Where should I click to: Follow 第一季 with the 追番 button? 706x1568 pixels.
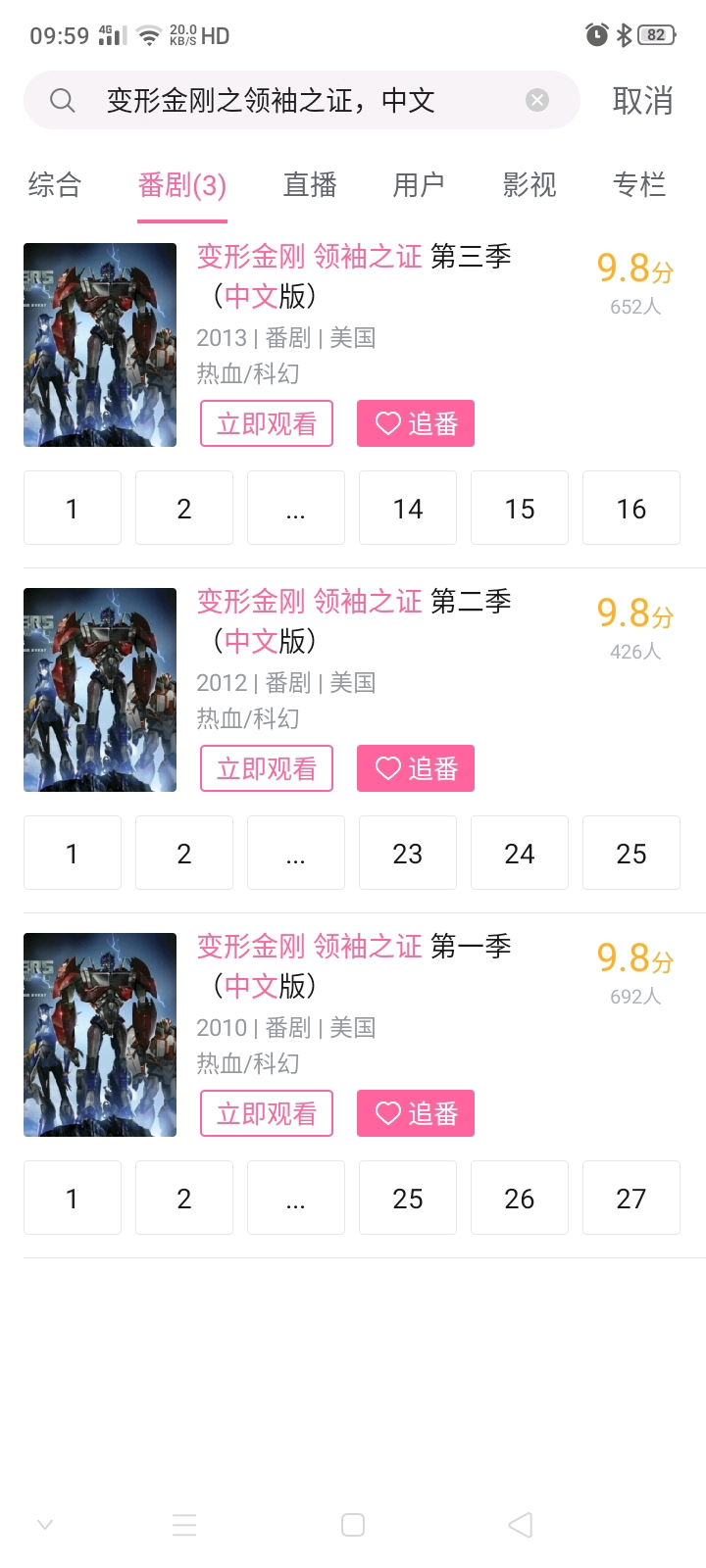pyautogui.click(x=416, y=1113)
